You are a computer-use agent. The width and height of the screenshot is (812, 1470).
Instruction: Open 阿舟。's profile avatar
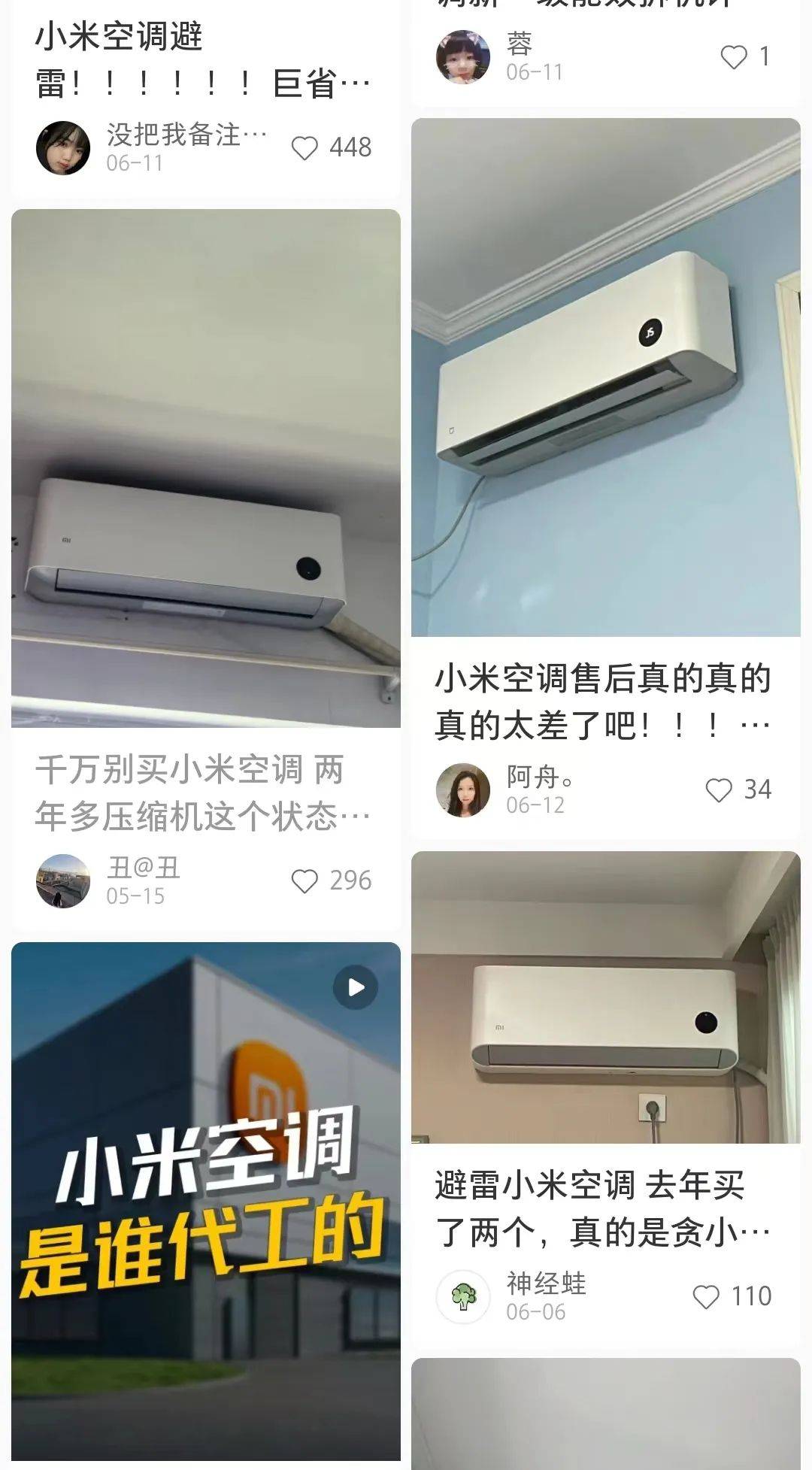click(x=463, y=790)
